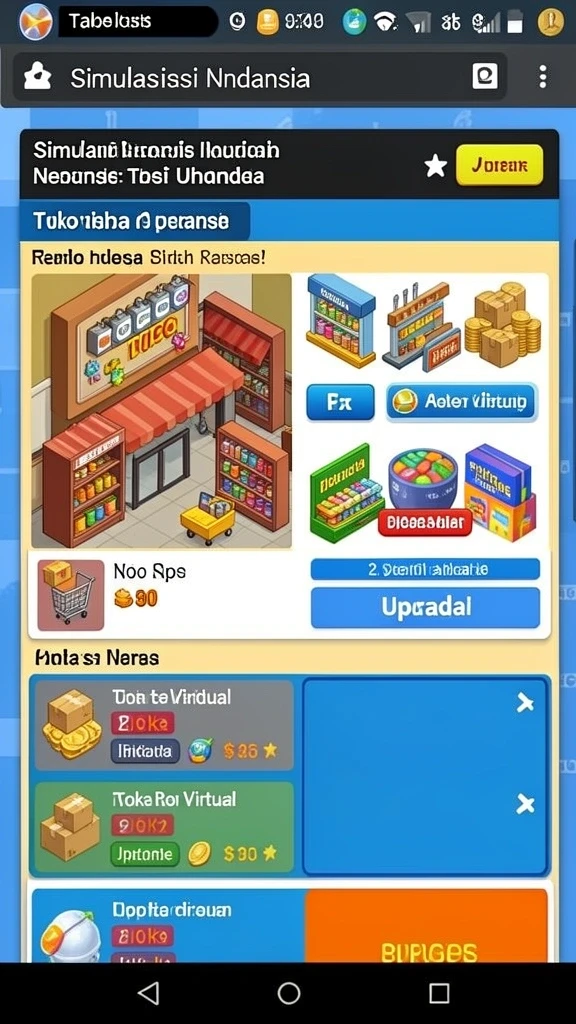The image size is (576, 1024).
Task: Go to the system home screen
Action: [289, 993]
